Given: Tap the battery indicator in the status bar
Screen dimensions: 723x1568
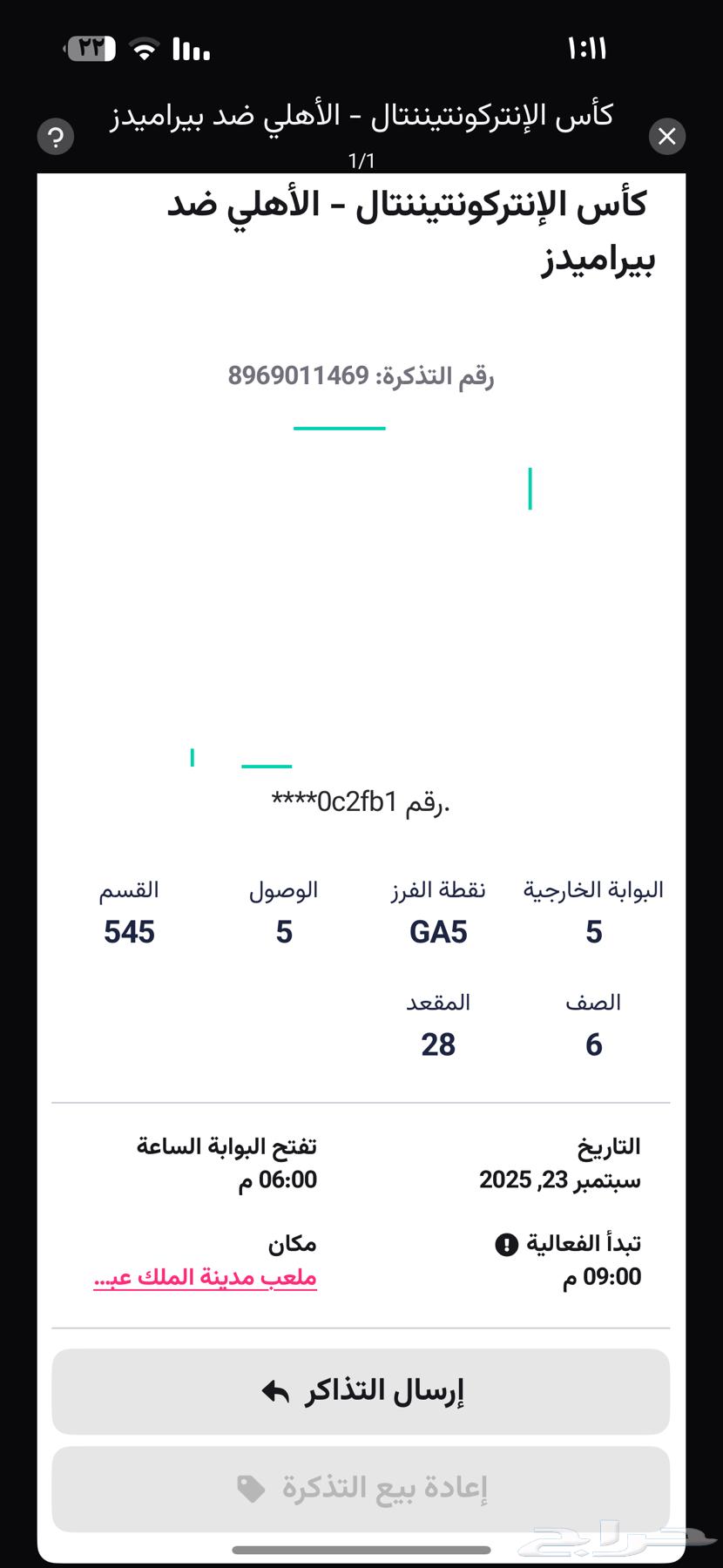Looking at the screenshot, I should point(90,49).
